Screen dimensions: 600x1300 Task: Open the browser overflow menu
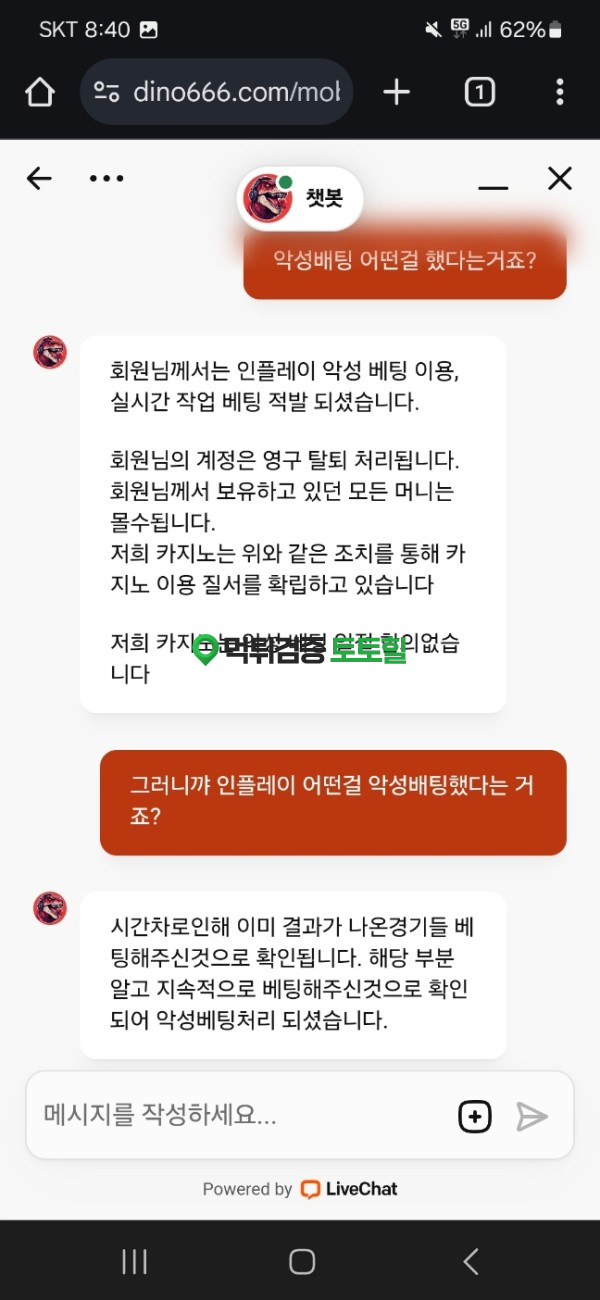(x=559, y=93)
